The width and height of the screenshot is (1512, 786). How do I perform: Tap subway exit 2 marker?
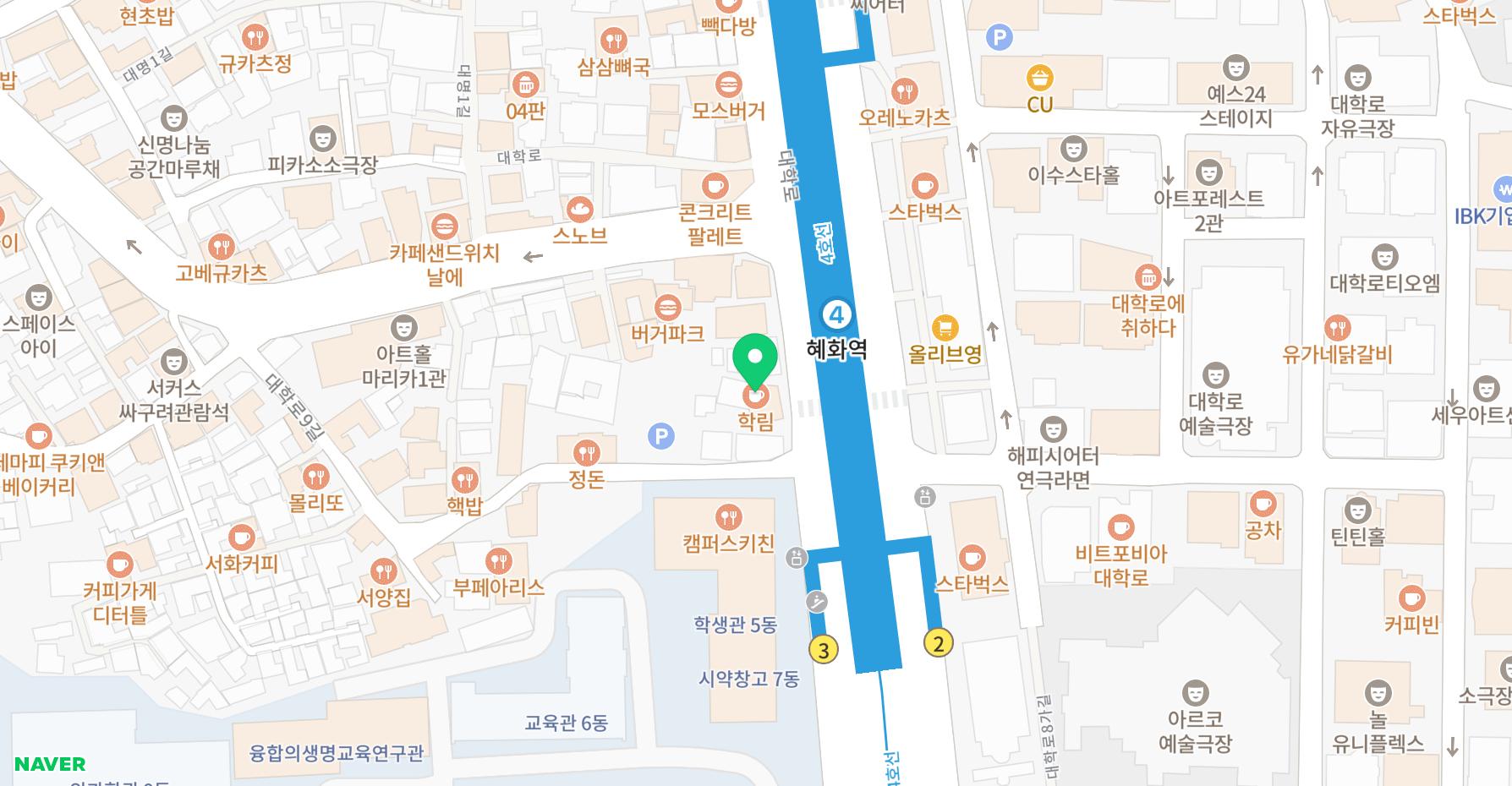tap(938, 643)
